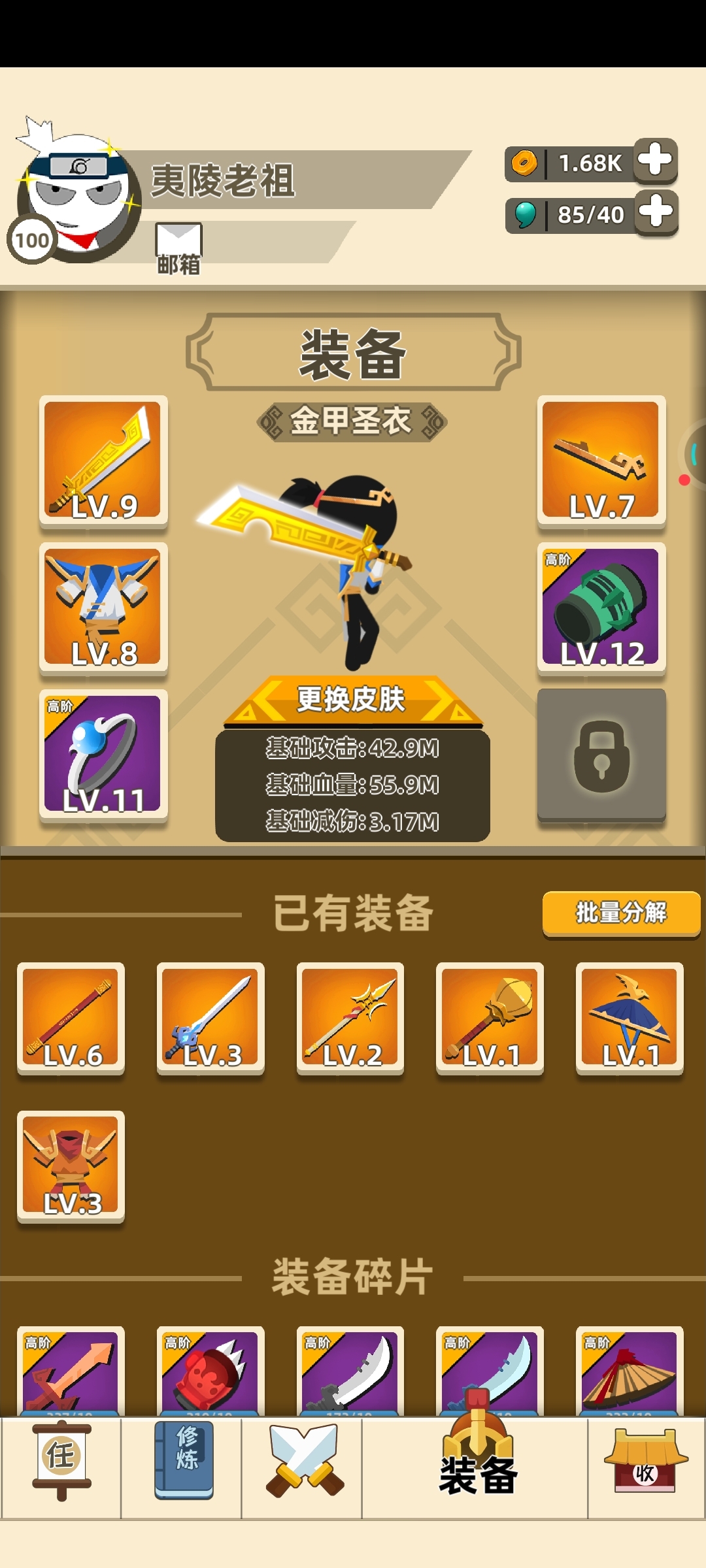Select the LV.3 red armor
The image size is (706, 1568).
click(x=71, y=1166)
